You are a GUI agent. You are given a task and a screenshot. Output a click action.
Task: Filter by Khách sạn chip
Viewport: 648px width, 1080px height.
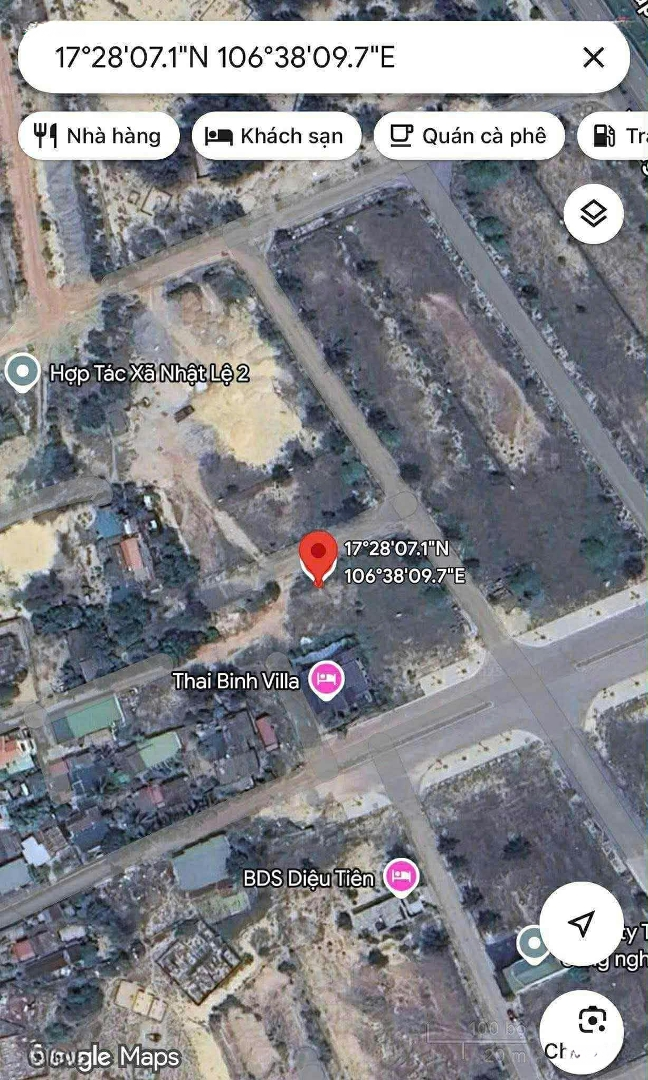click(274, 136)
